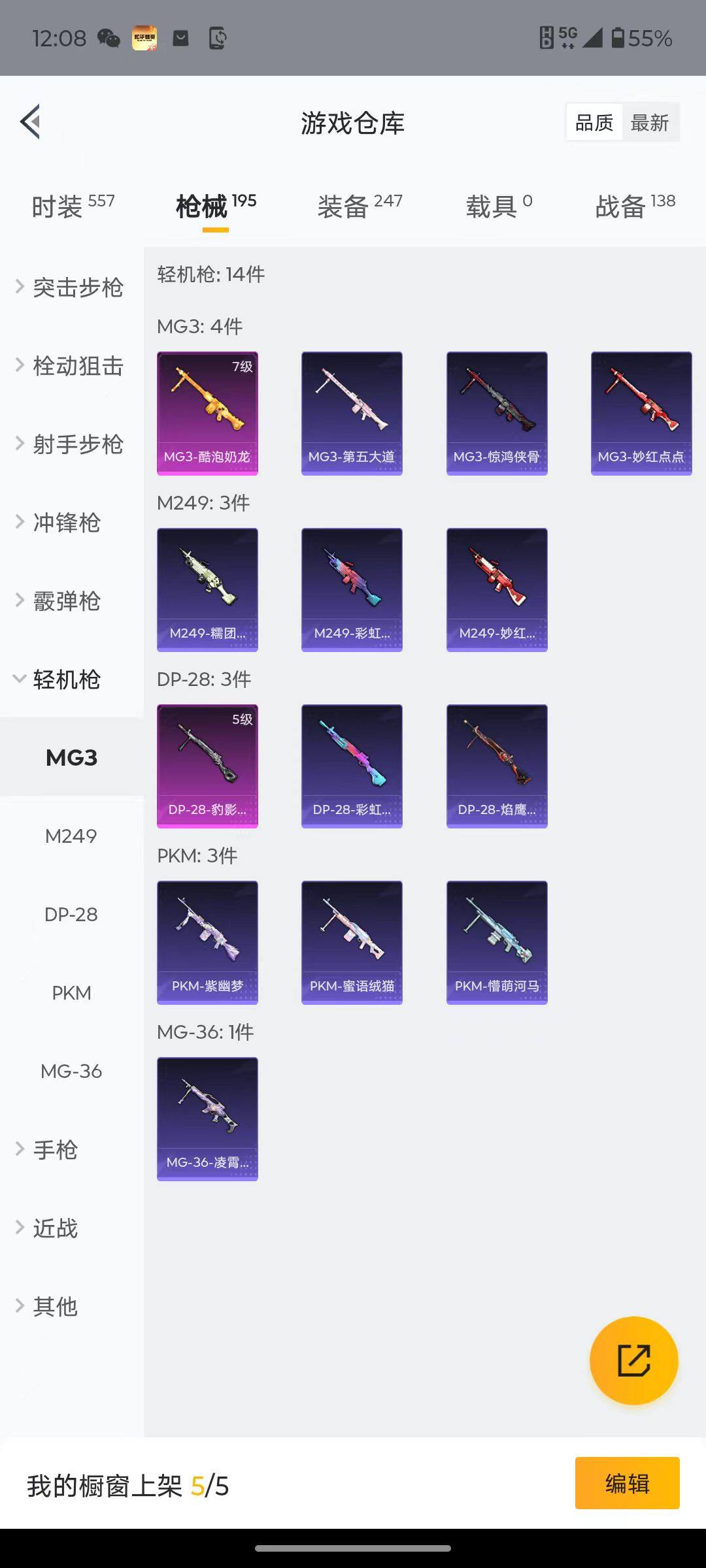The width and height of the screenshot is (706, 1568).
Task: View the MG3-第五大道 skin
Action: (x=352, y=413)
